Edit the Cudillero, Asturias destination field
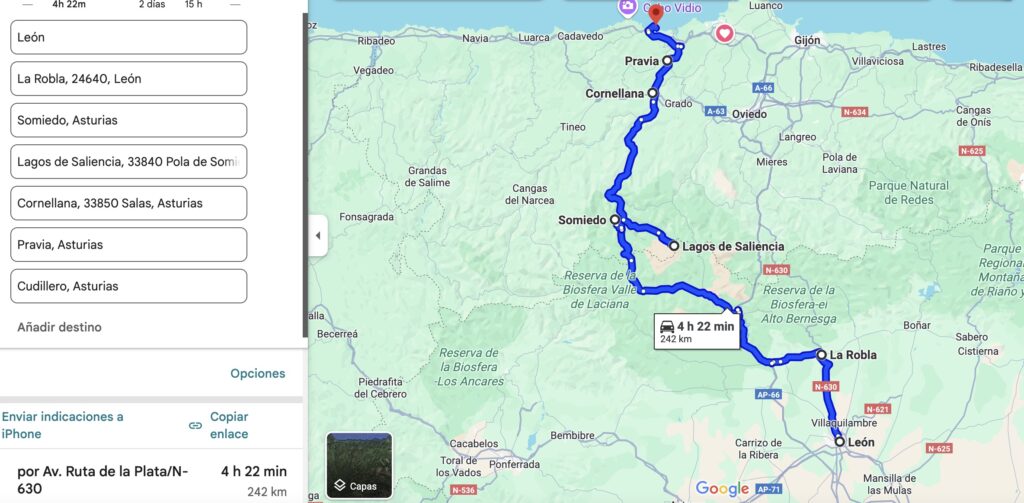Image resolution: width=1024 pixels, height=503 pixels. coord(128,286)
